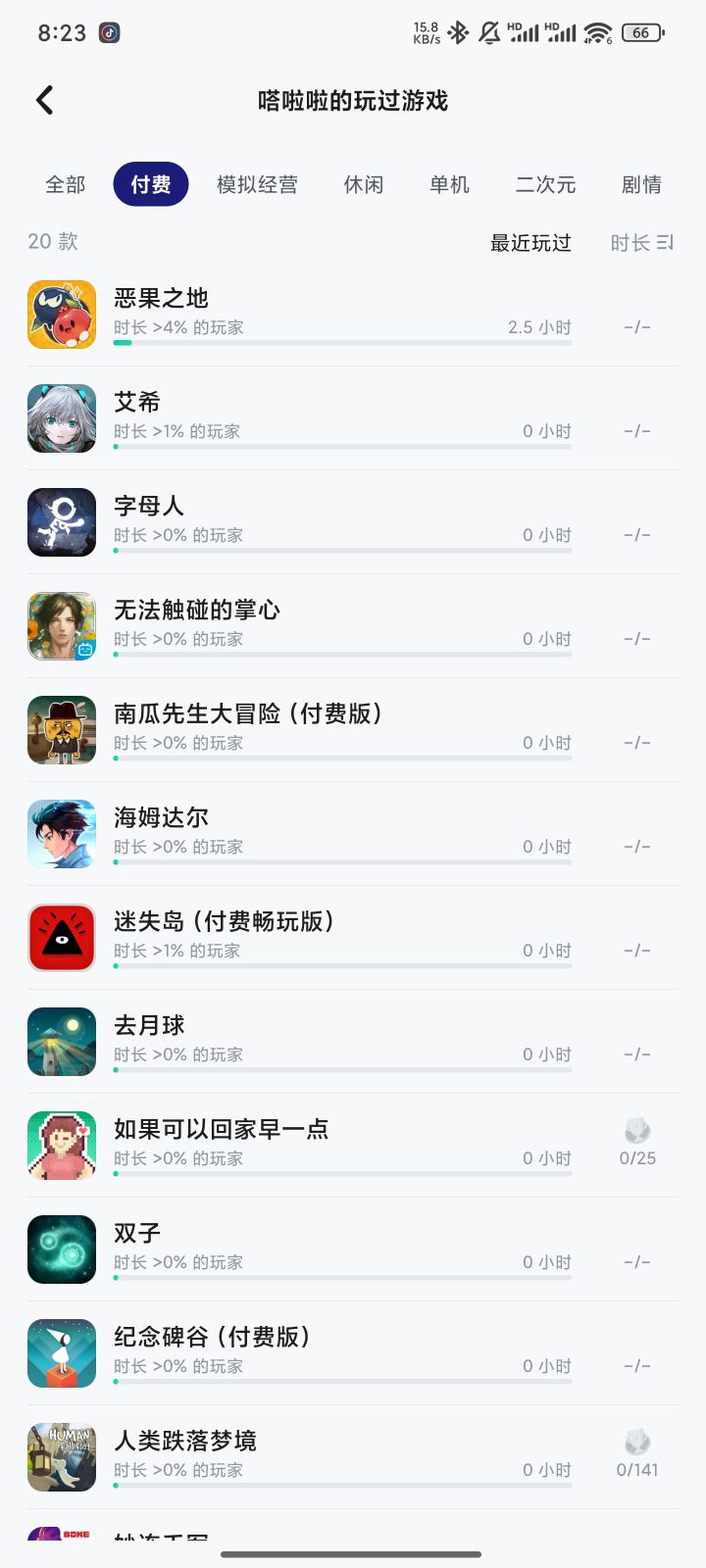View the 字母人 game page

pyautogui.click(x=149, y=506)
